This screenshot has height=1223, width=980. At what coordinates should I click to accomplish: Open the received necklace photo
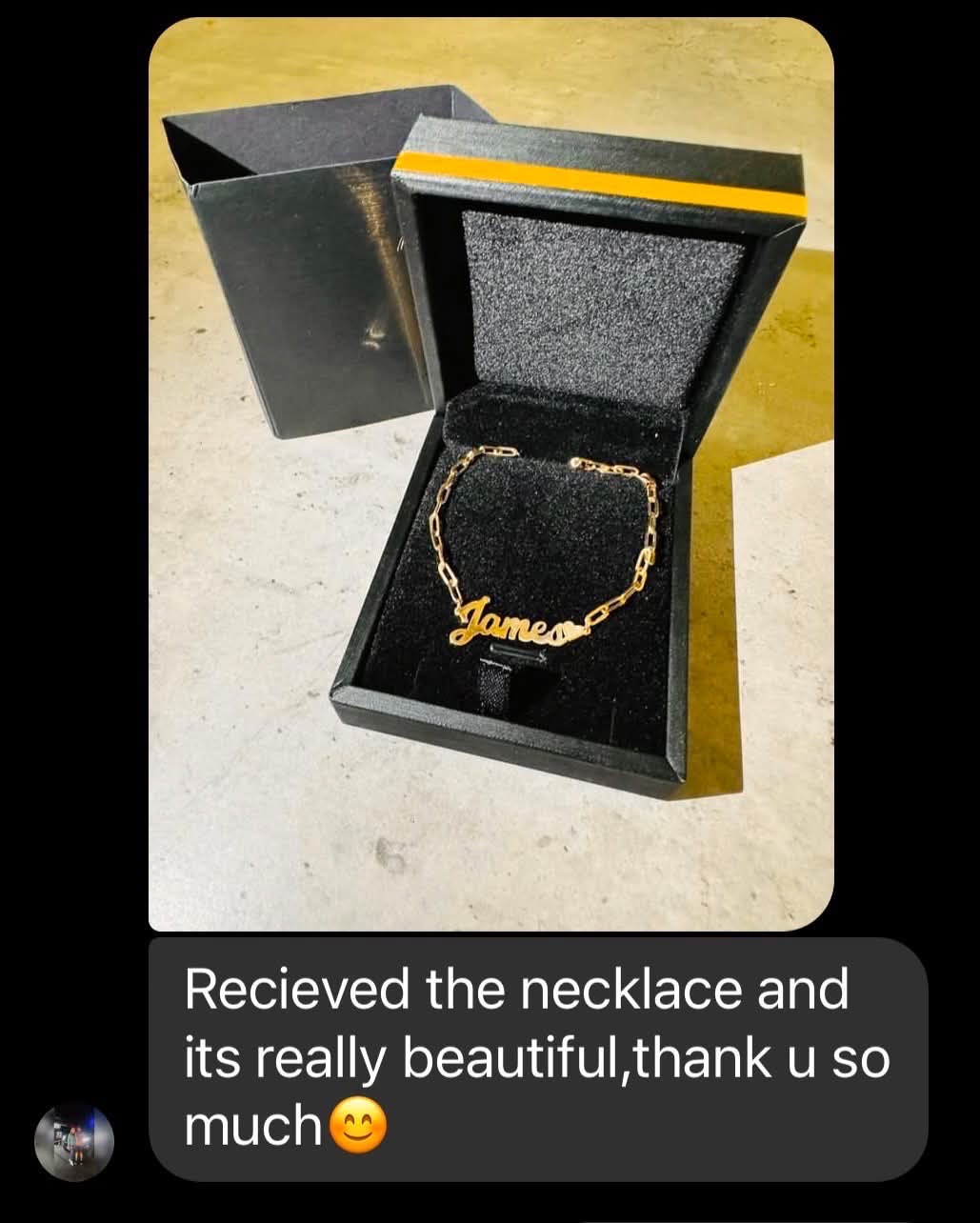(x=490, y=473)
